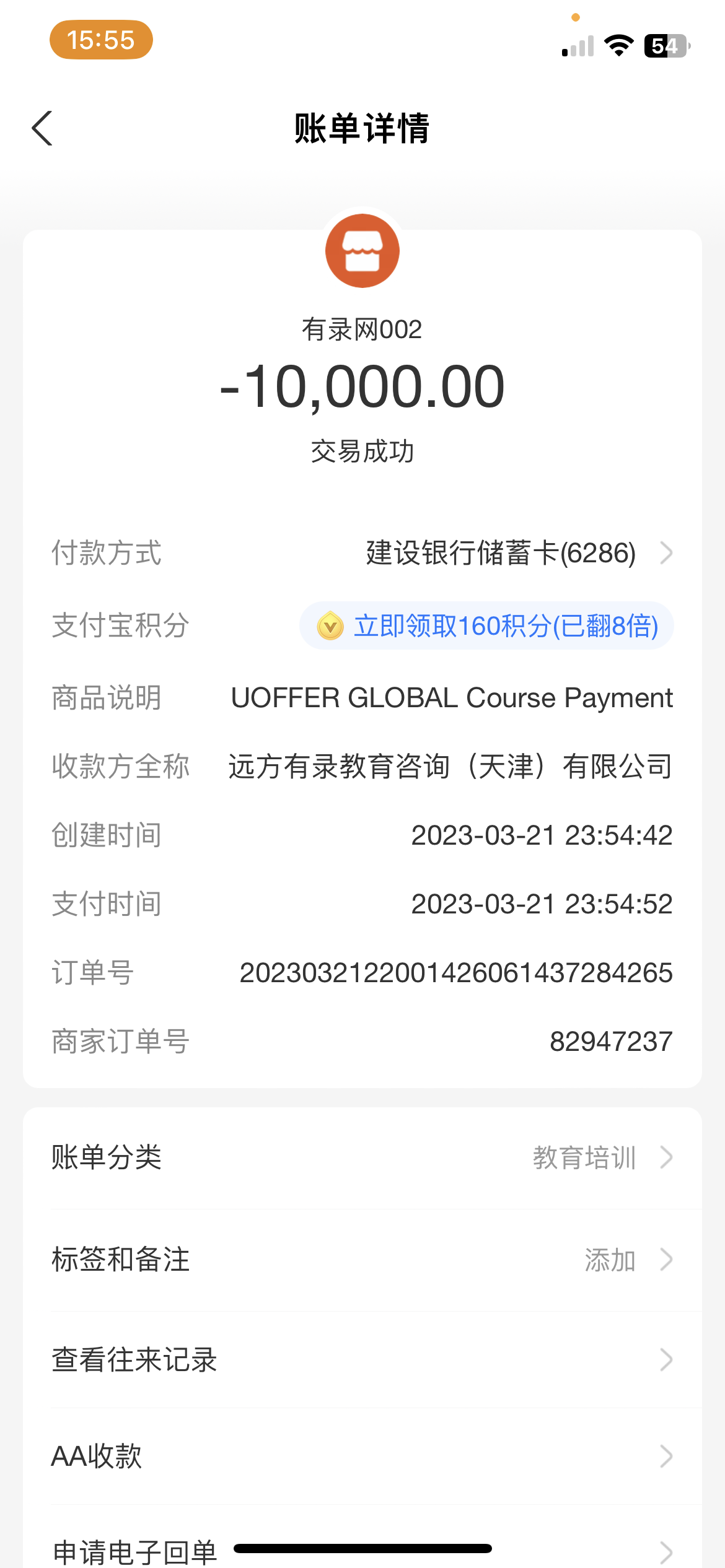Open 付款方式 建设银行储蓄卡 details
Image resolution: width=725 pixels, height=1568 pixels.
[518, 553]
